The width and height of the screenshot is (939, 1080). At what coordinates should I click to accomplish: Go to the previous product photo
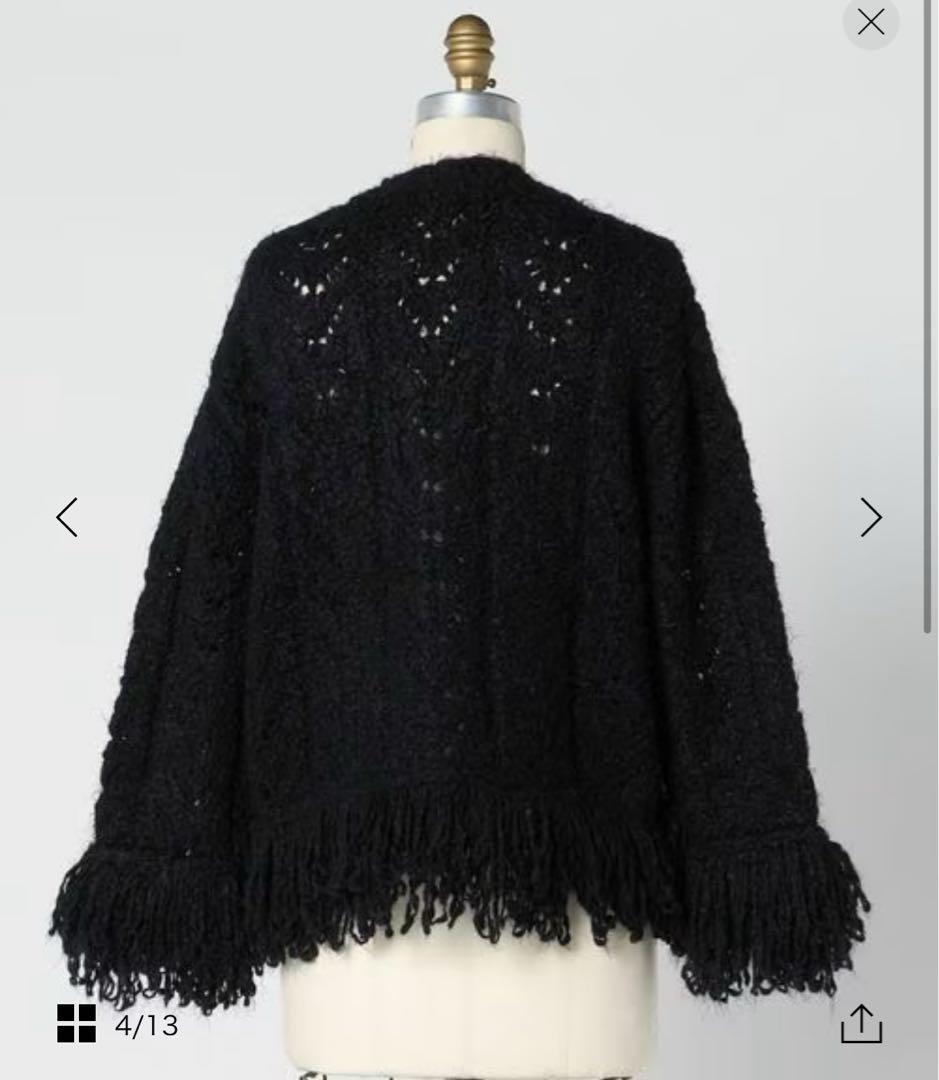(x=67, y=517)
